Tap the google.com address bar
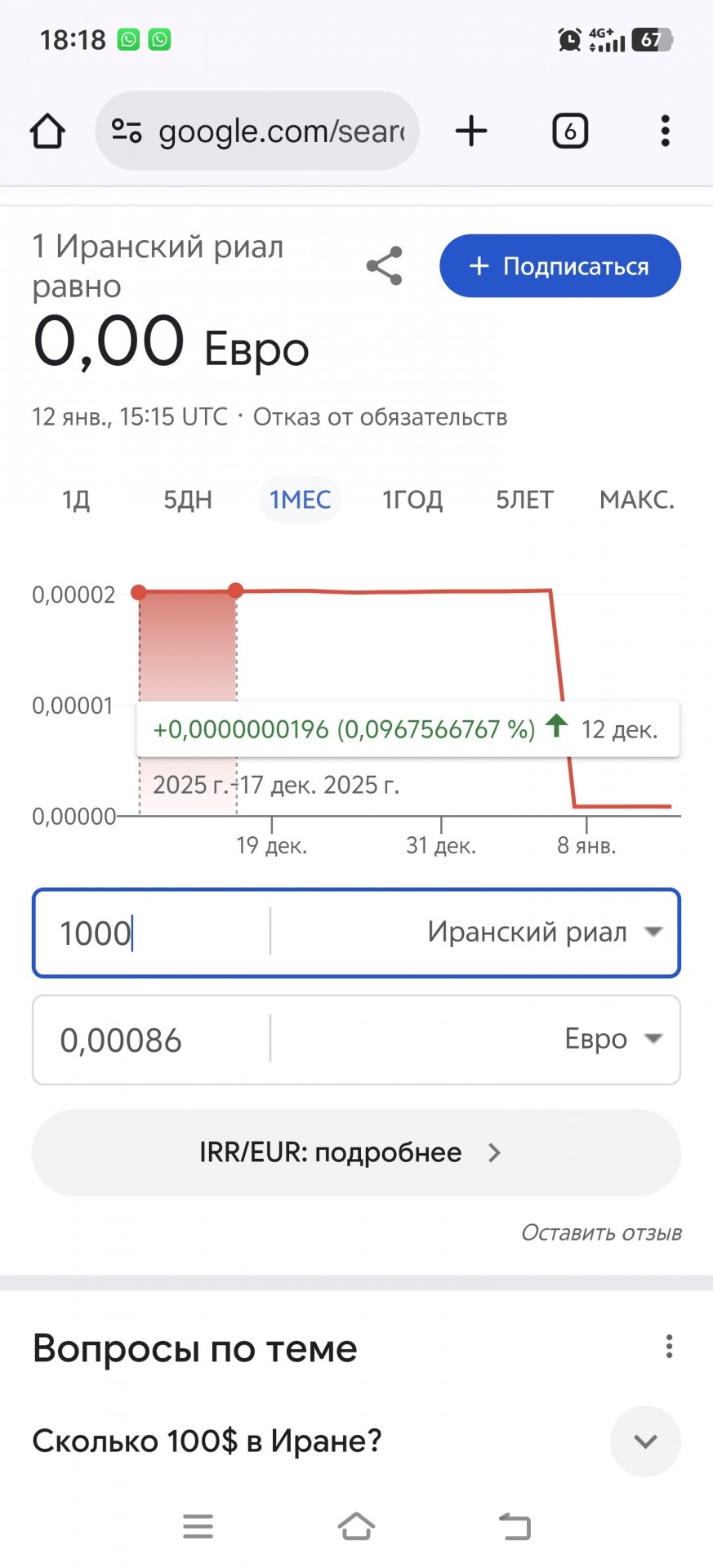The image size is (713, 1568). coord(257,131)
